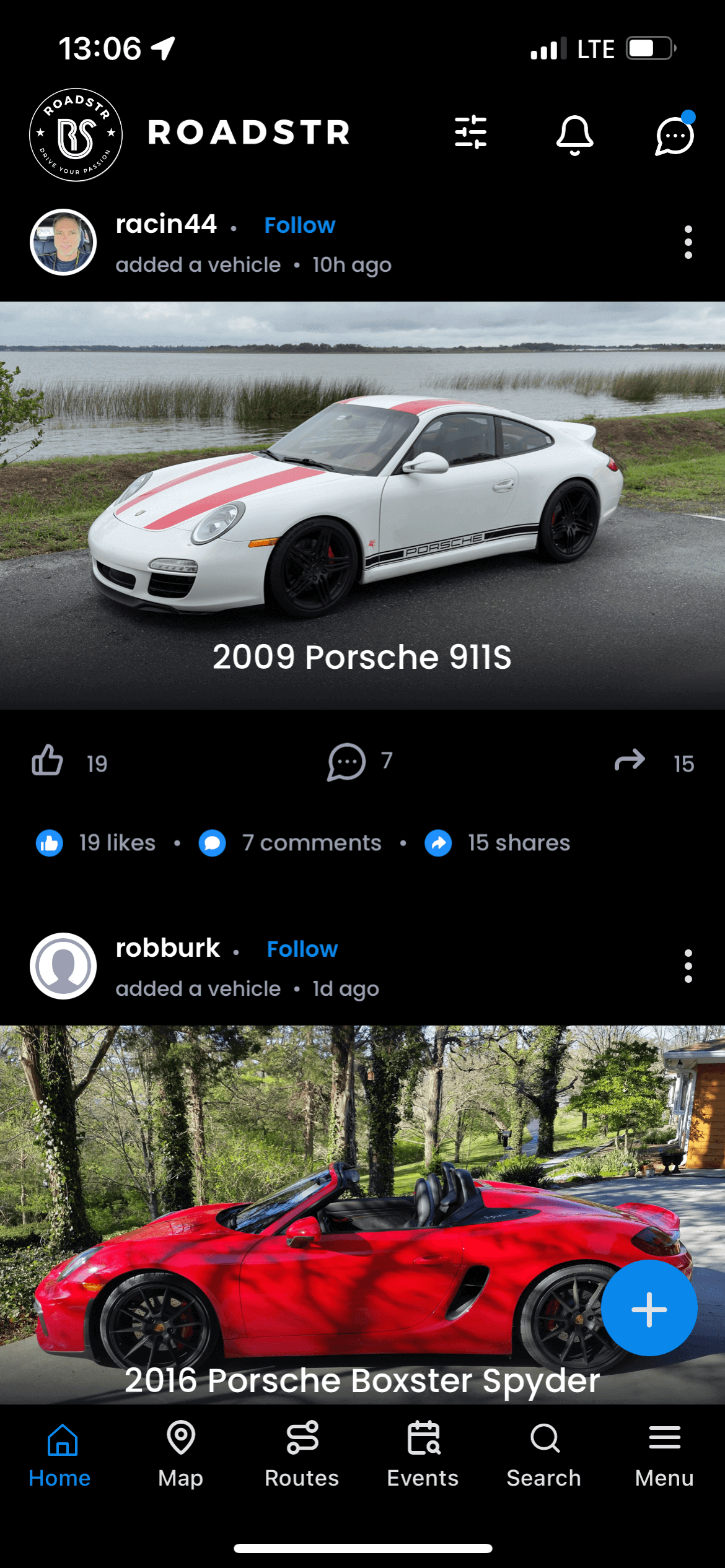Open options menu on racin44's post
The width and height of the screenshot is (725, 1568).
pos(688,243)
